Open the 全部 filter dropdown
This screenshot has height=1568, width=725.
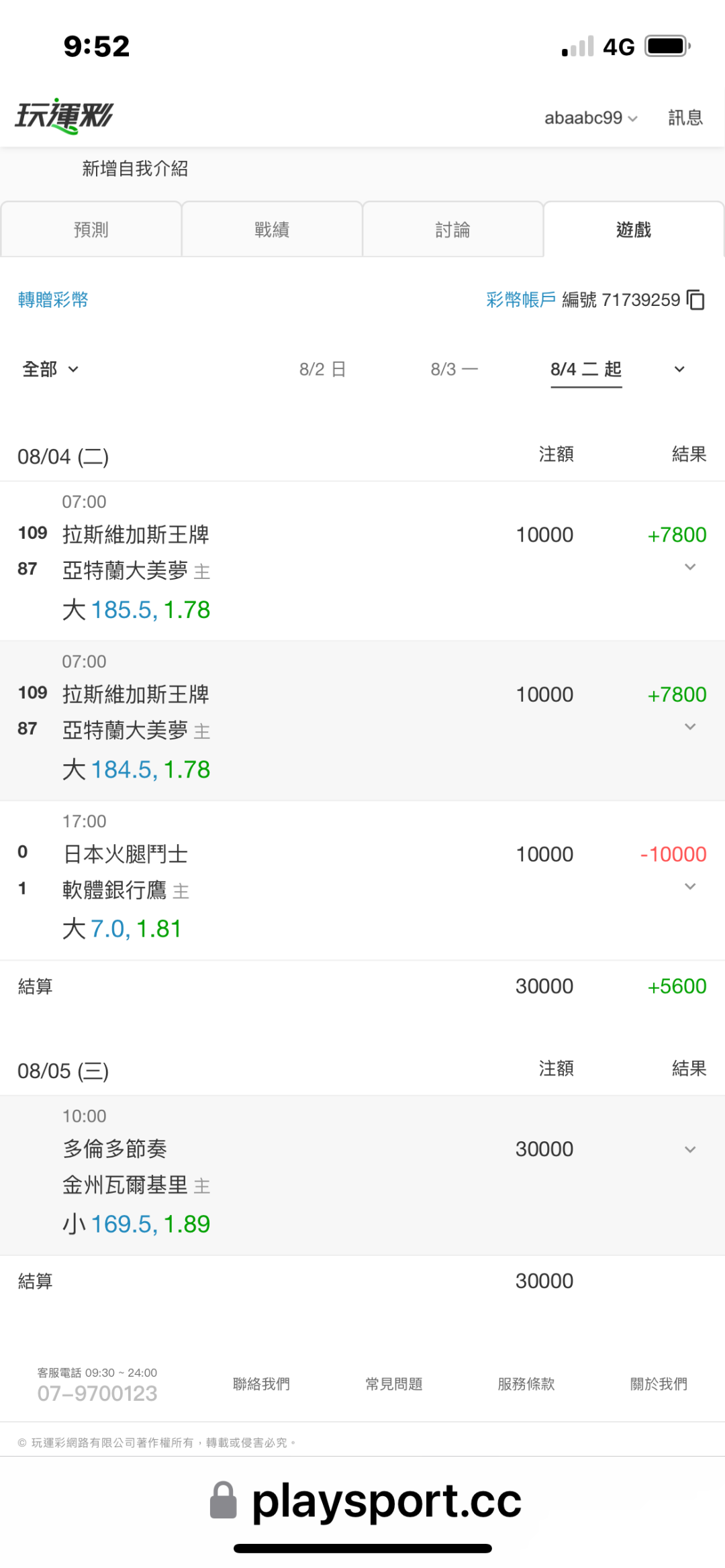pos(50,369)
